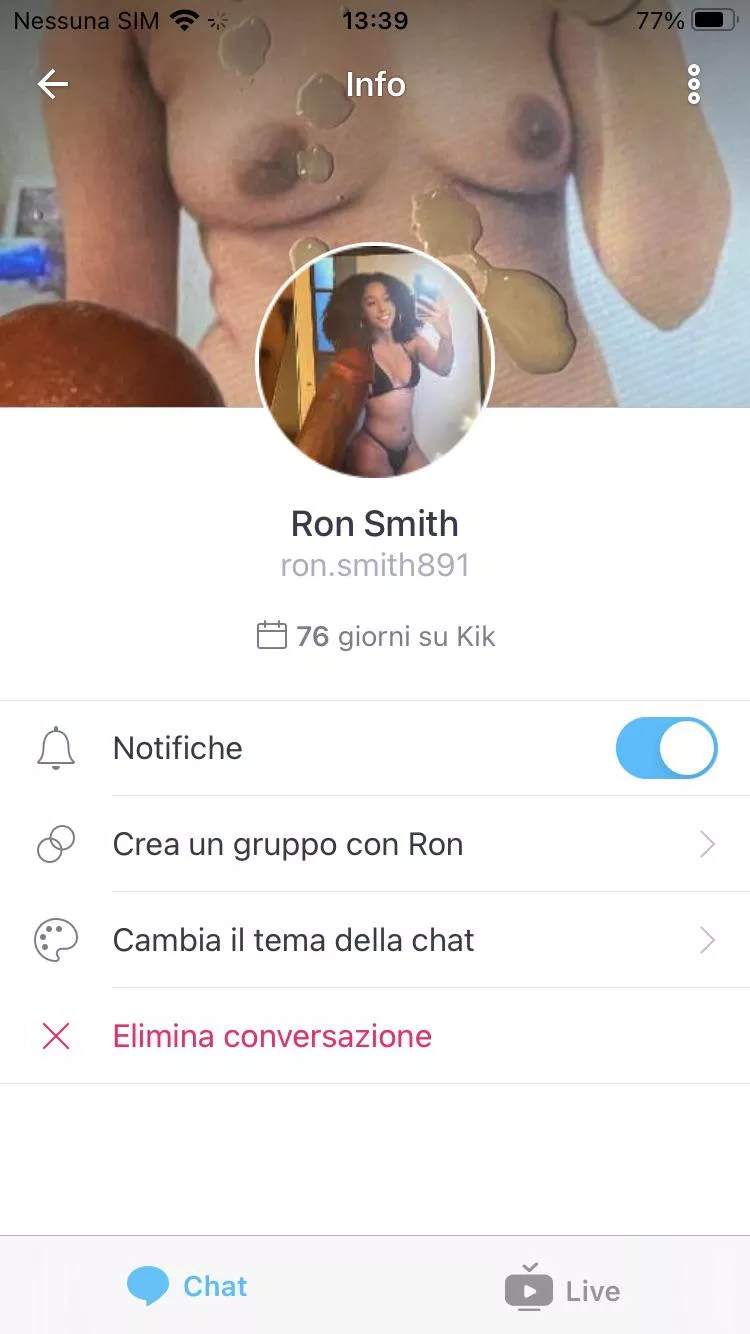Switch to the Live tab

(563, 1290)
